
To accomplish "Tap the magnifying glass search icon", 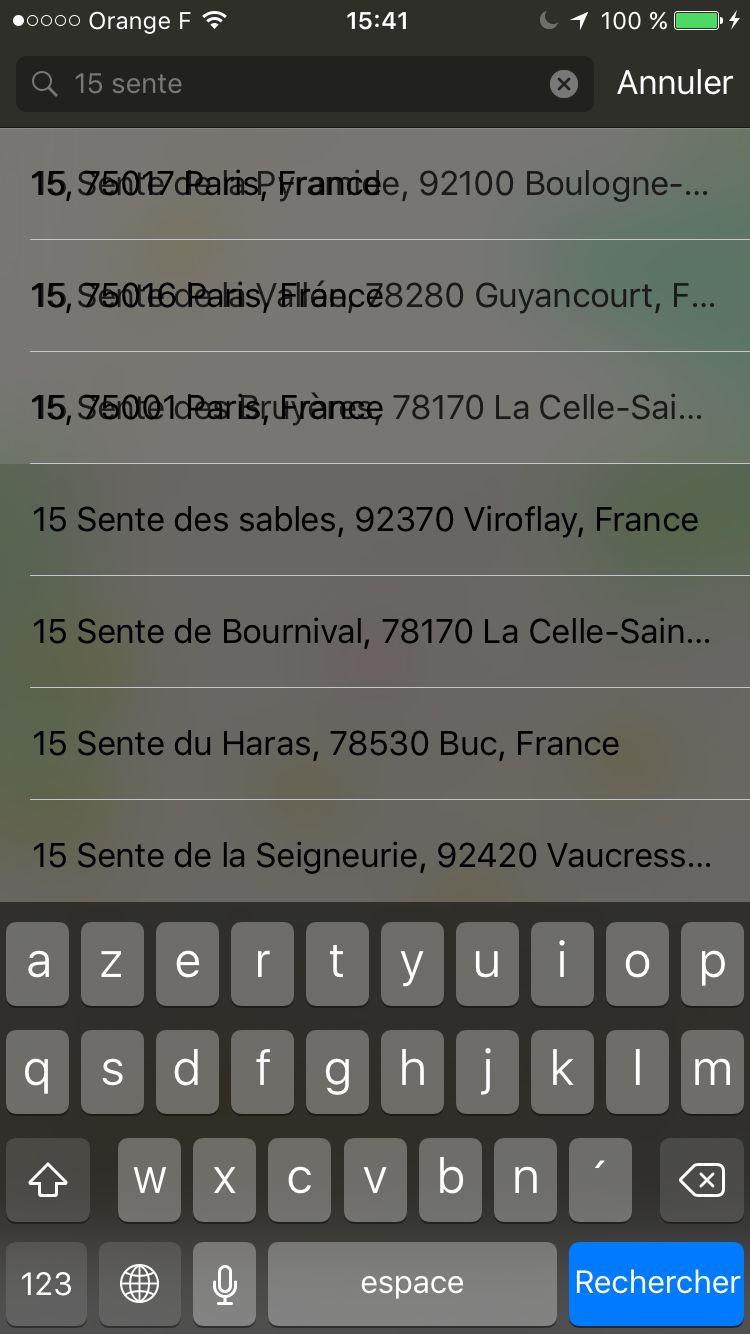I will tap(44, 84).
